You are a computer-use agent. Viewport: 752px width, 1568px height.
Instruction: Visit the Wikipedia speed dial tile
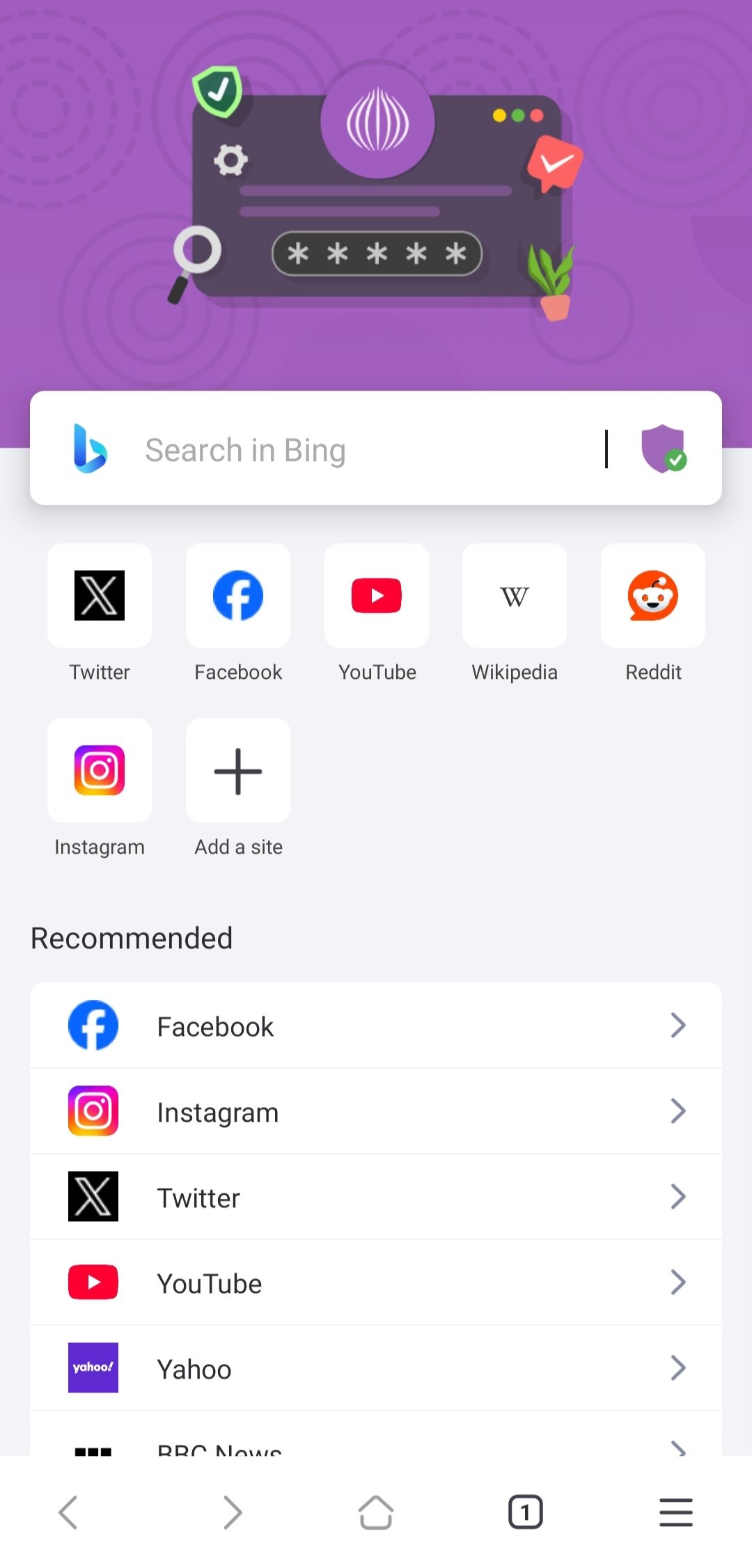tap(515, 596)
